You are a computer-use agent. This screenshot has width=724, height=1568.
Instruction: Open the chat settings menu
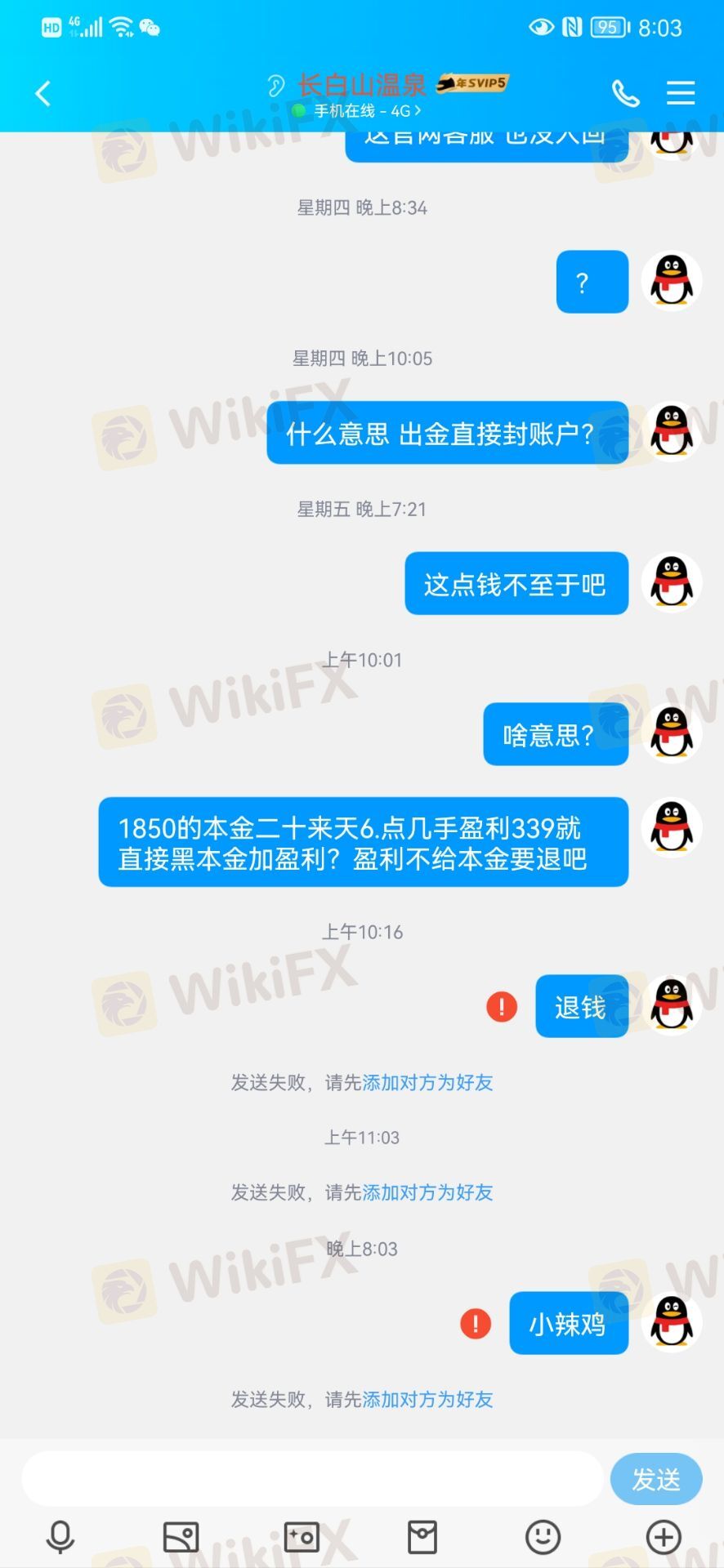click(x=680, y=93)
